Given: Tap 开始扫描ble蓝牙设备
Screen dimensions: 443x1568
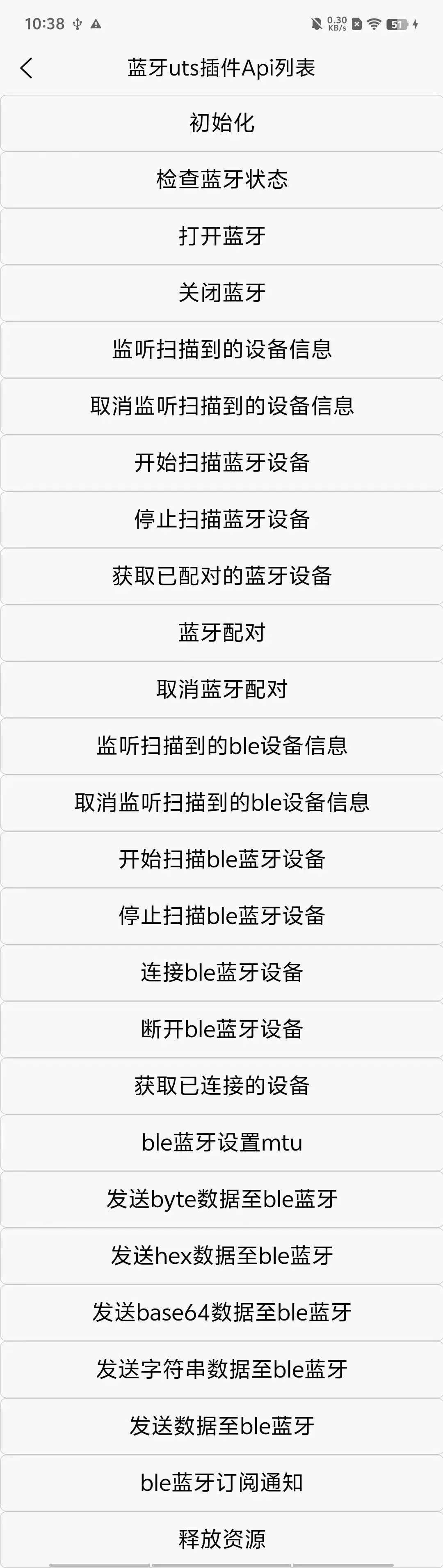Looking at the screenshot, I should [221, 859].
